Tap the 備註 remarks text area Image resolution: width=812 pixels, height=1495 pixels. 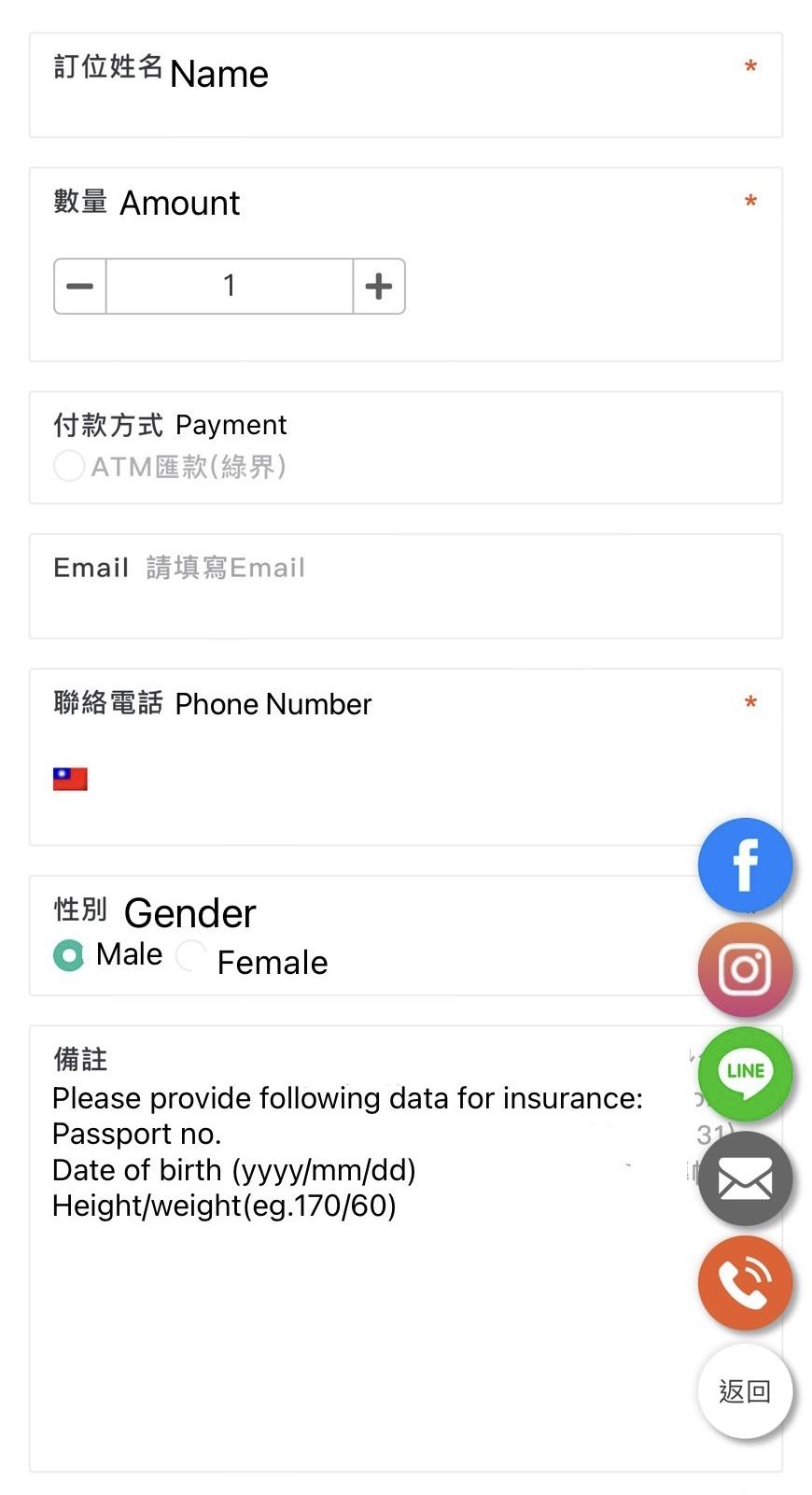click(405, 1248)
